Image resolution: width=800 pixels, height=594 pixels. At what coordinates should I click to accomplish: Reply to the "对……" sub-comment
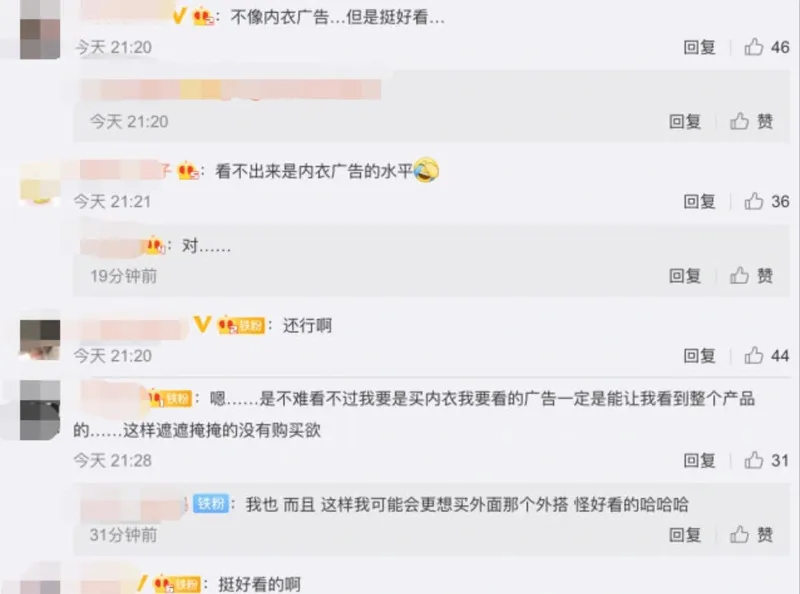pos(685,275)
